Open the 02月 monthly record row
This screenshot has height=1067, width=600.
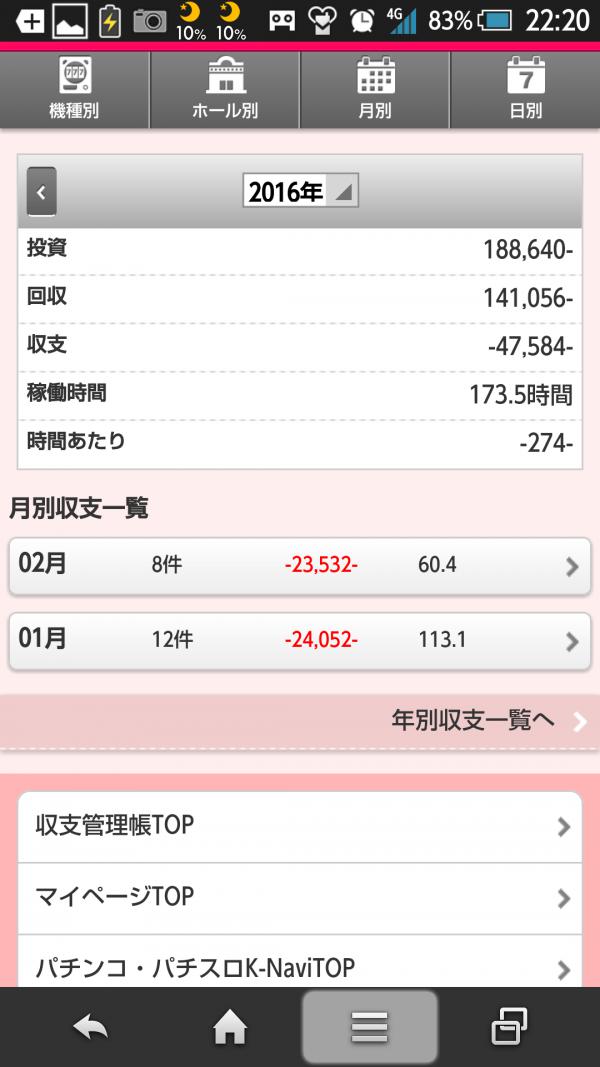pos(300,565)
